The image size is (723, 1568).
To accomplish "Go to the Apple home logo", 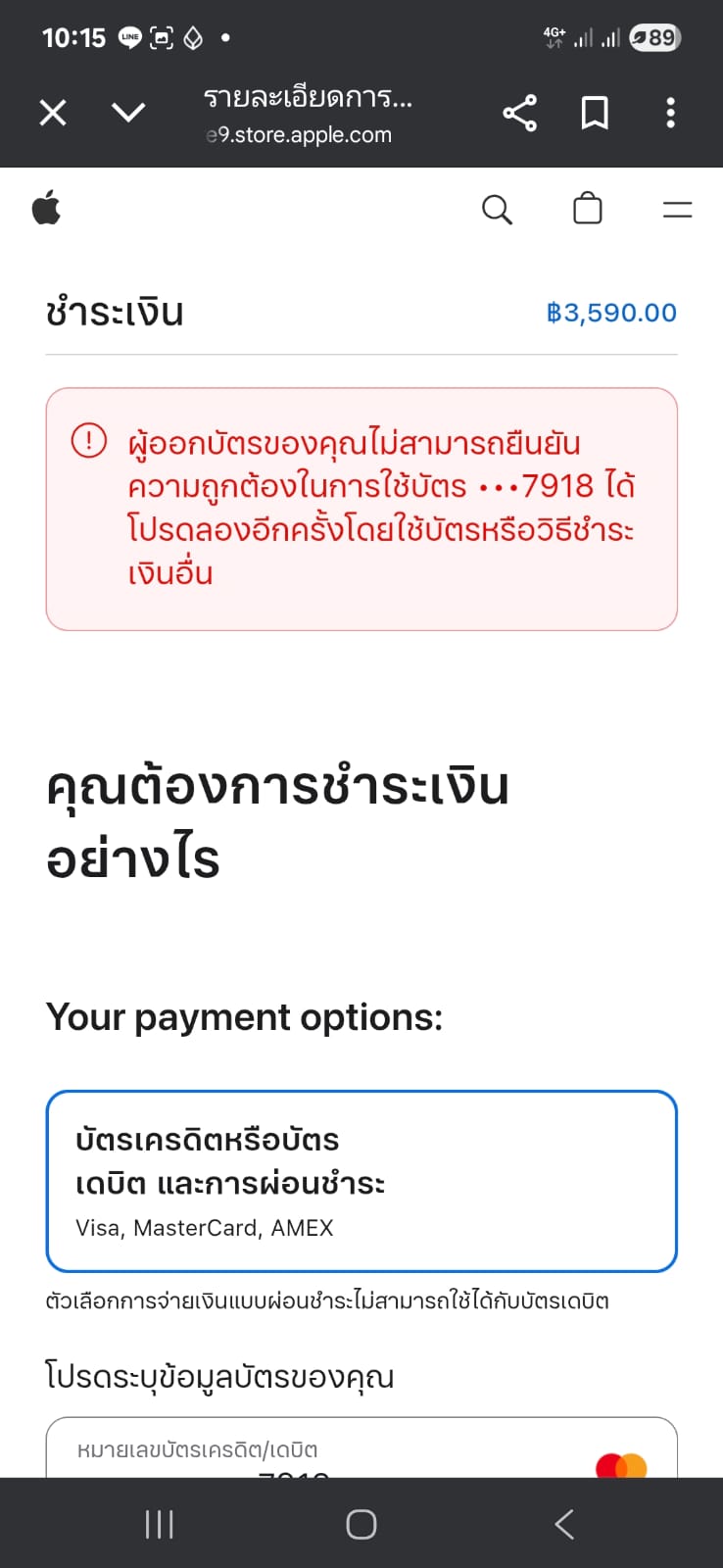I will coord(46,209).
